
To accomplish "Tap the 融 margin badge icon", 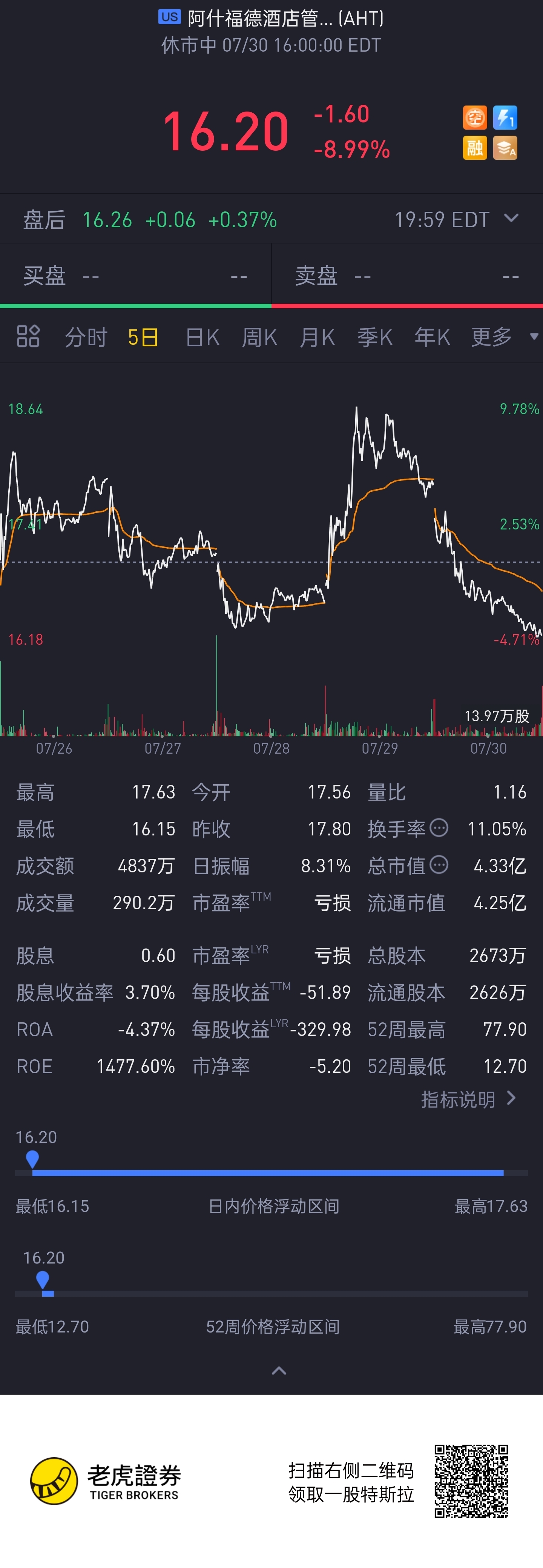I will point(475,147).
